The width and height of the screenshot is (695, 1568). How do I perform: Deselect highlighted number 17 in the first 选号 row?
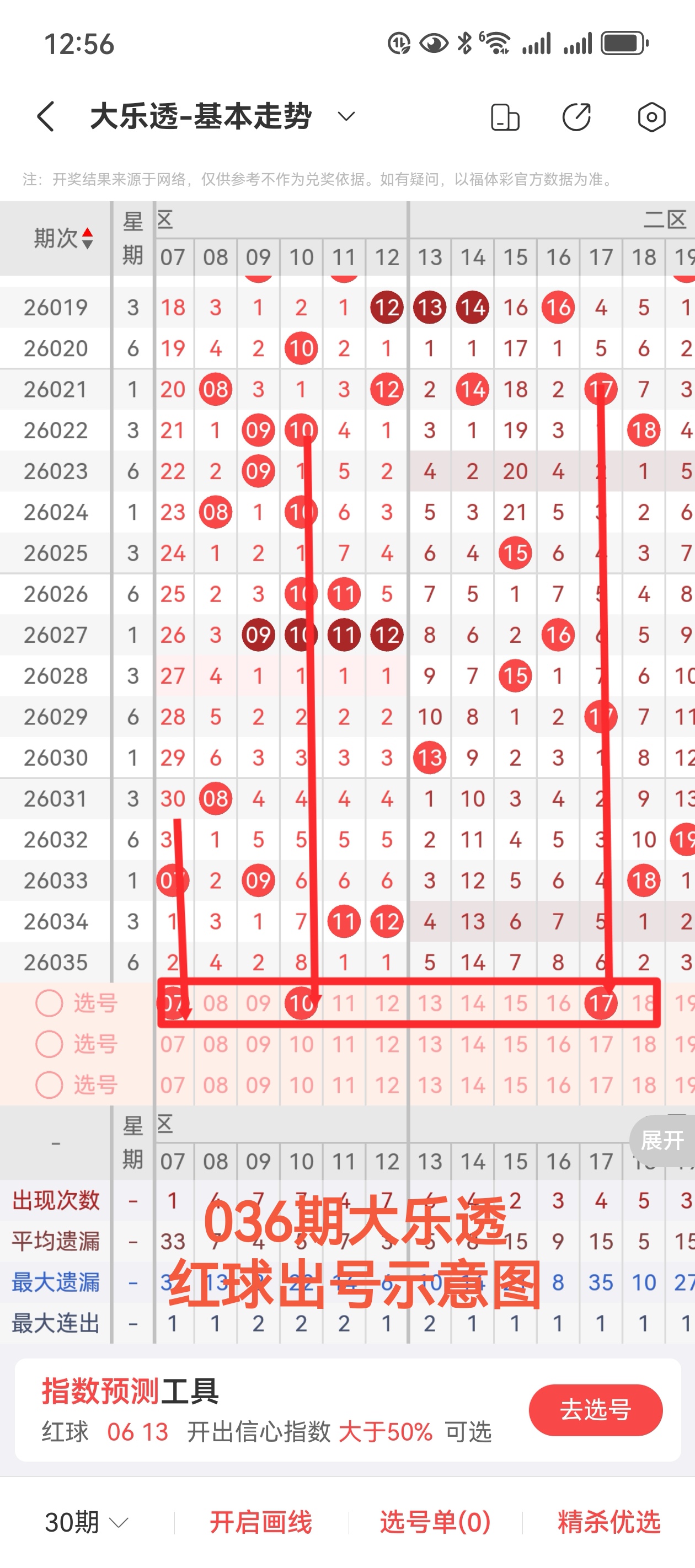[601, 1003]
